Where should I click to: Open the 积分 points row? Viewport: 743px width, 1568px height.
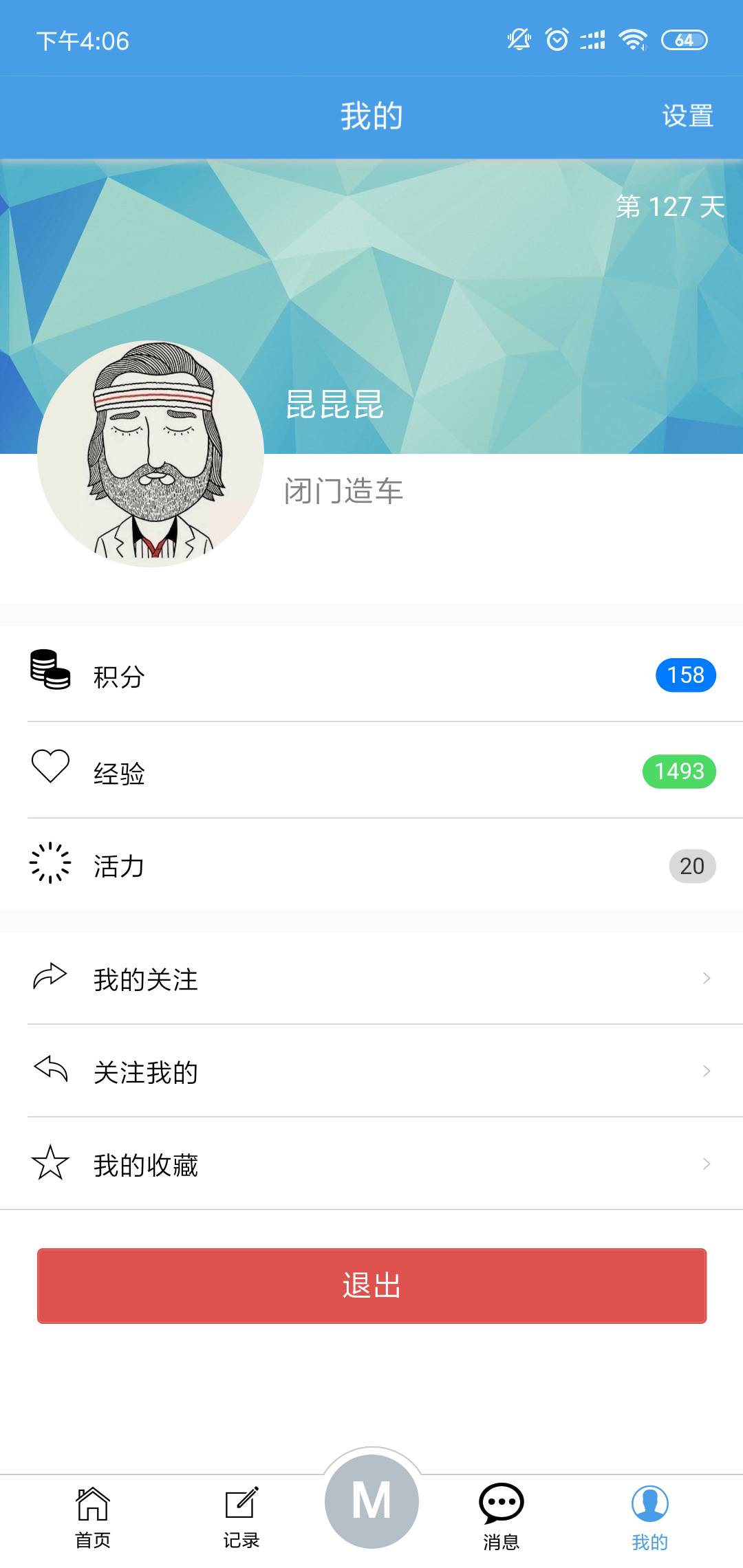(x=371, y=675)
